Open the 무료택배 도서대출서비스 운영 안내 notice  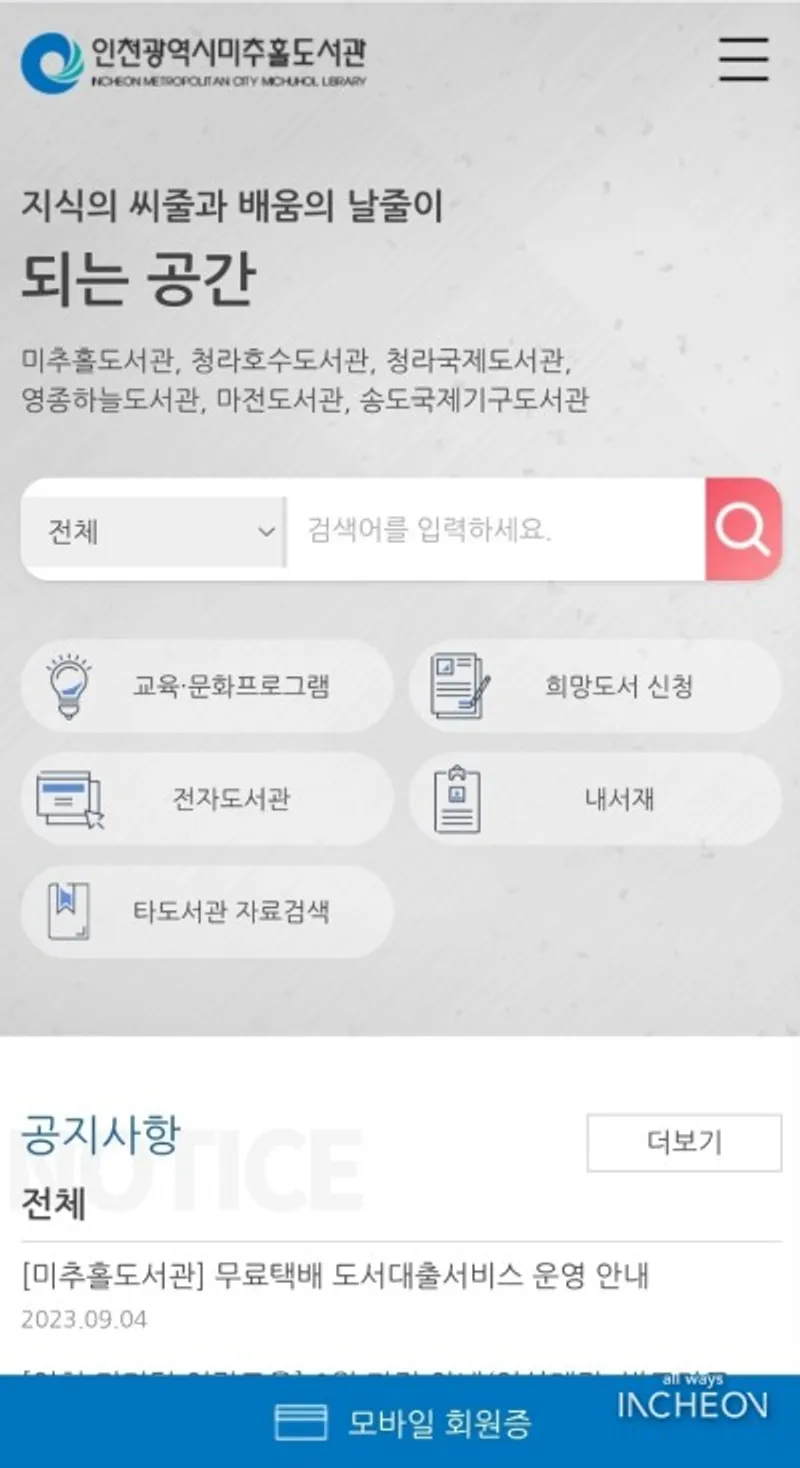(x=336, y=1276)
